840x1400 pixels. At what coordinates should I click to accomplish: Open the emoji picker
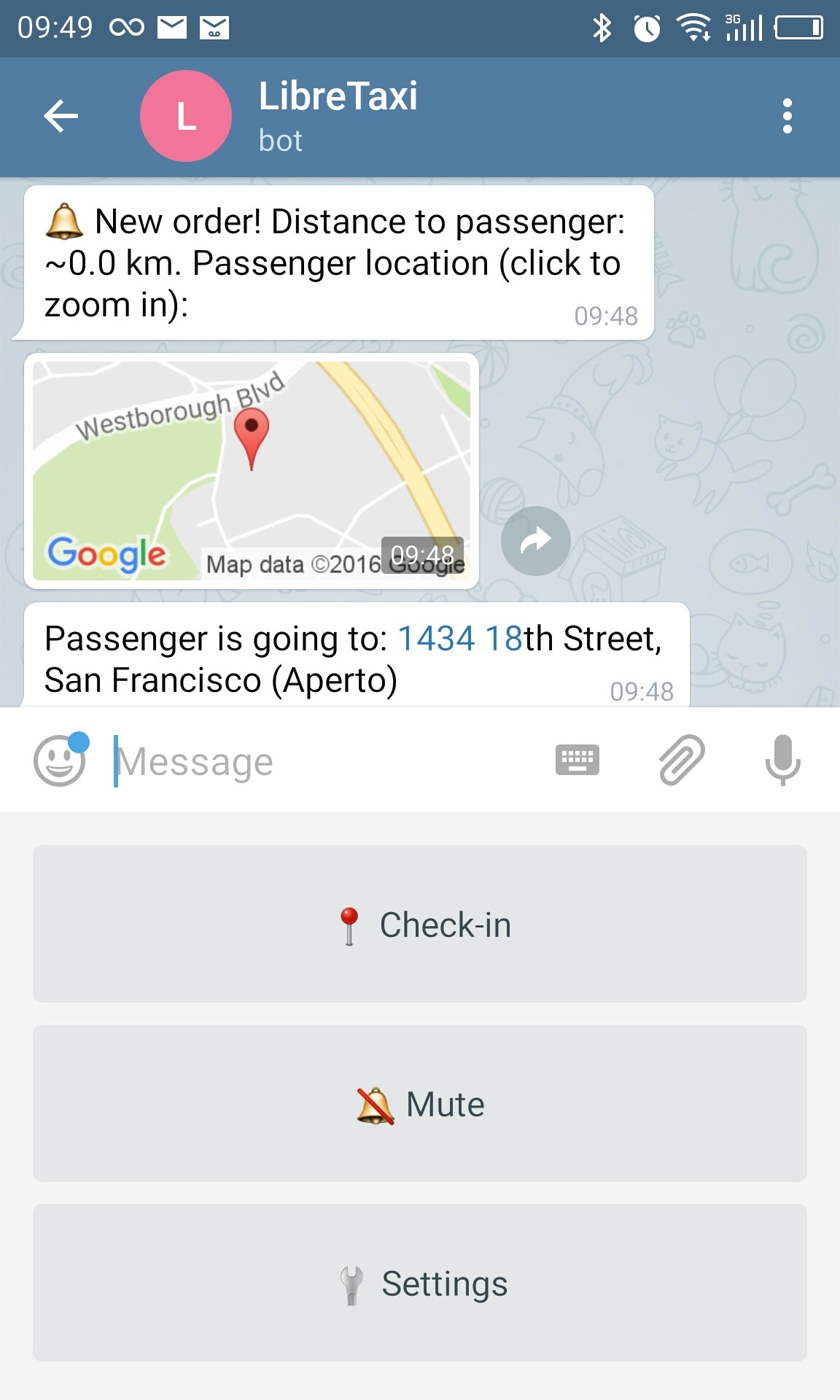point(61,760)
